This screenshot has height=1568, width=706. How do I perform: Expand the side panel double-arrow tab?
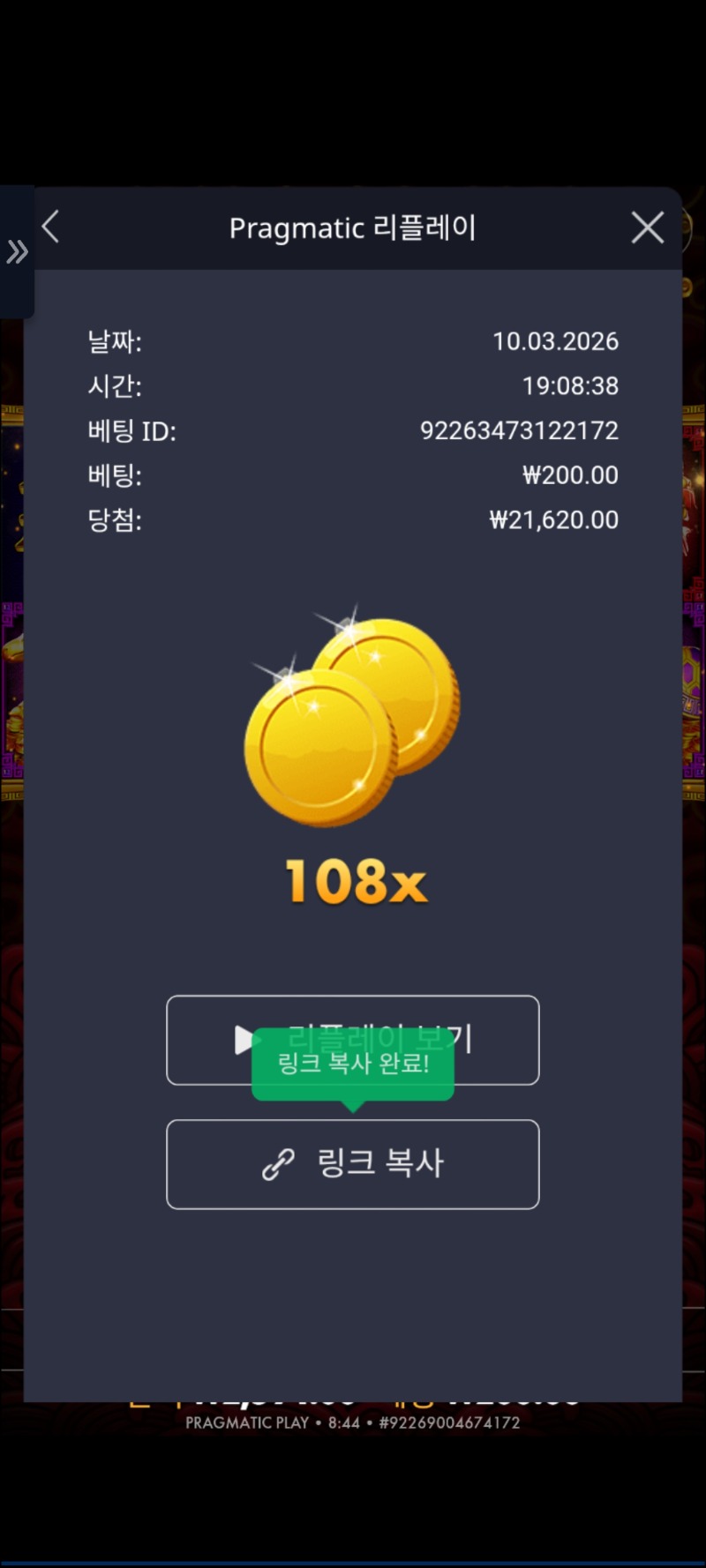(x=17, y=252)
